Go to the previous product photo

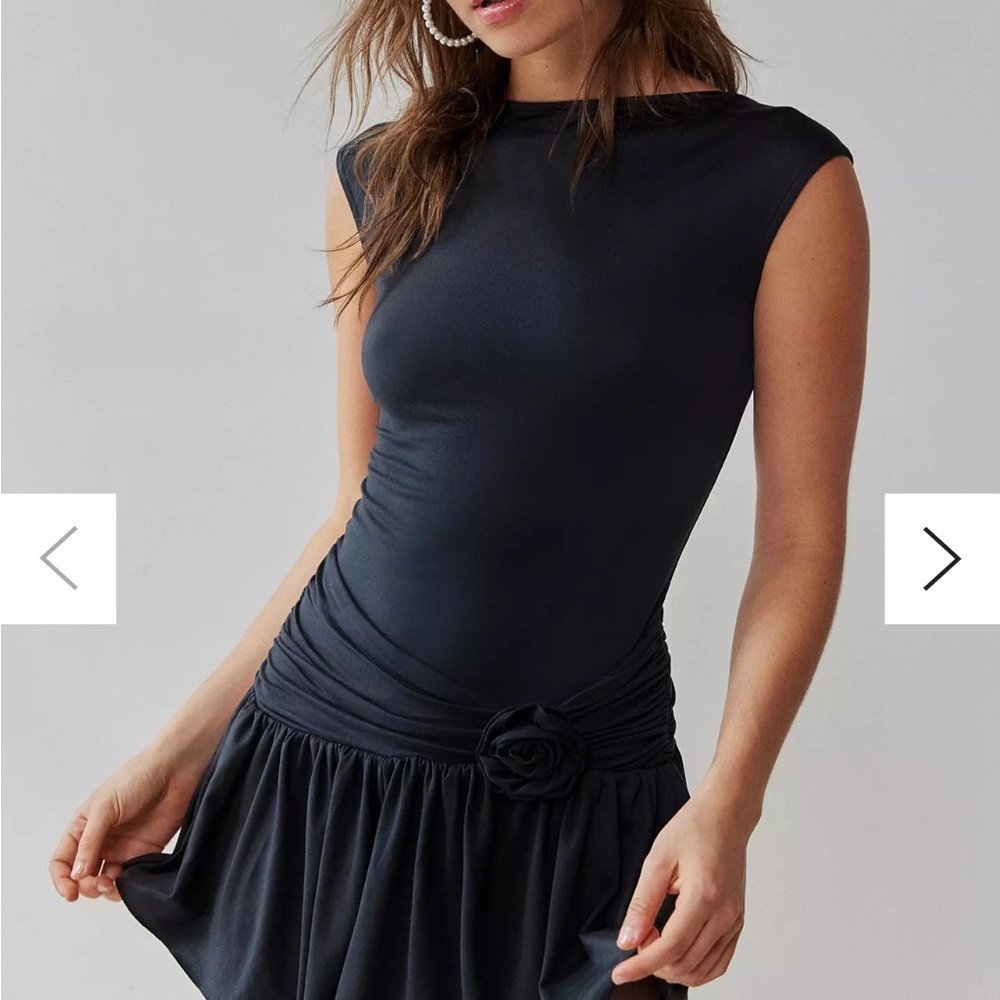click(x=58, y=558)
